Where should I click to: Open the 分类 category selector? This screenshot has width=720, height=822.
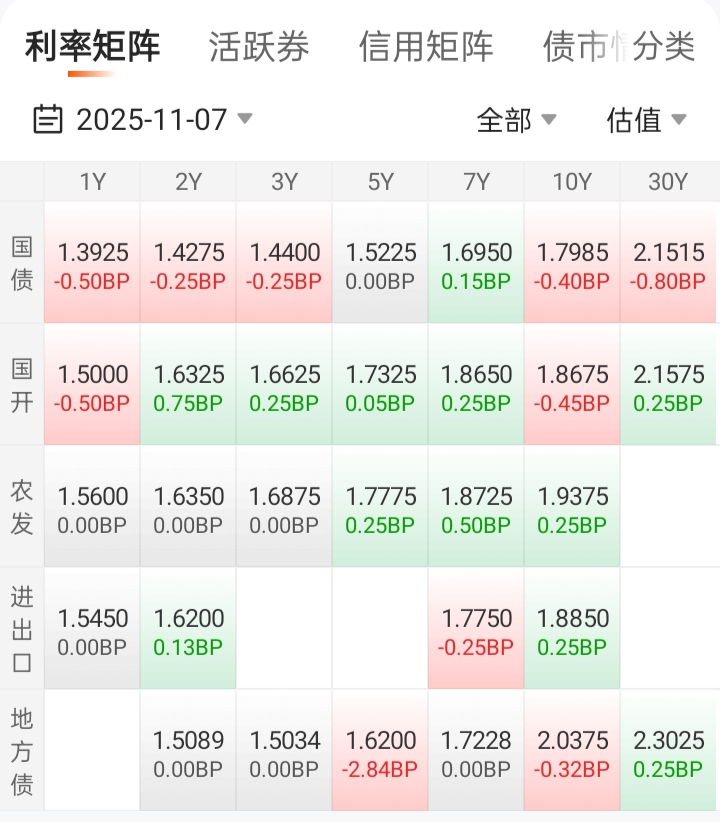coord(665,46)
